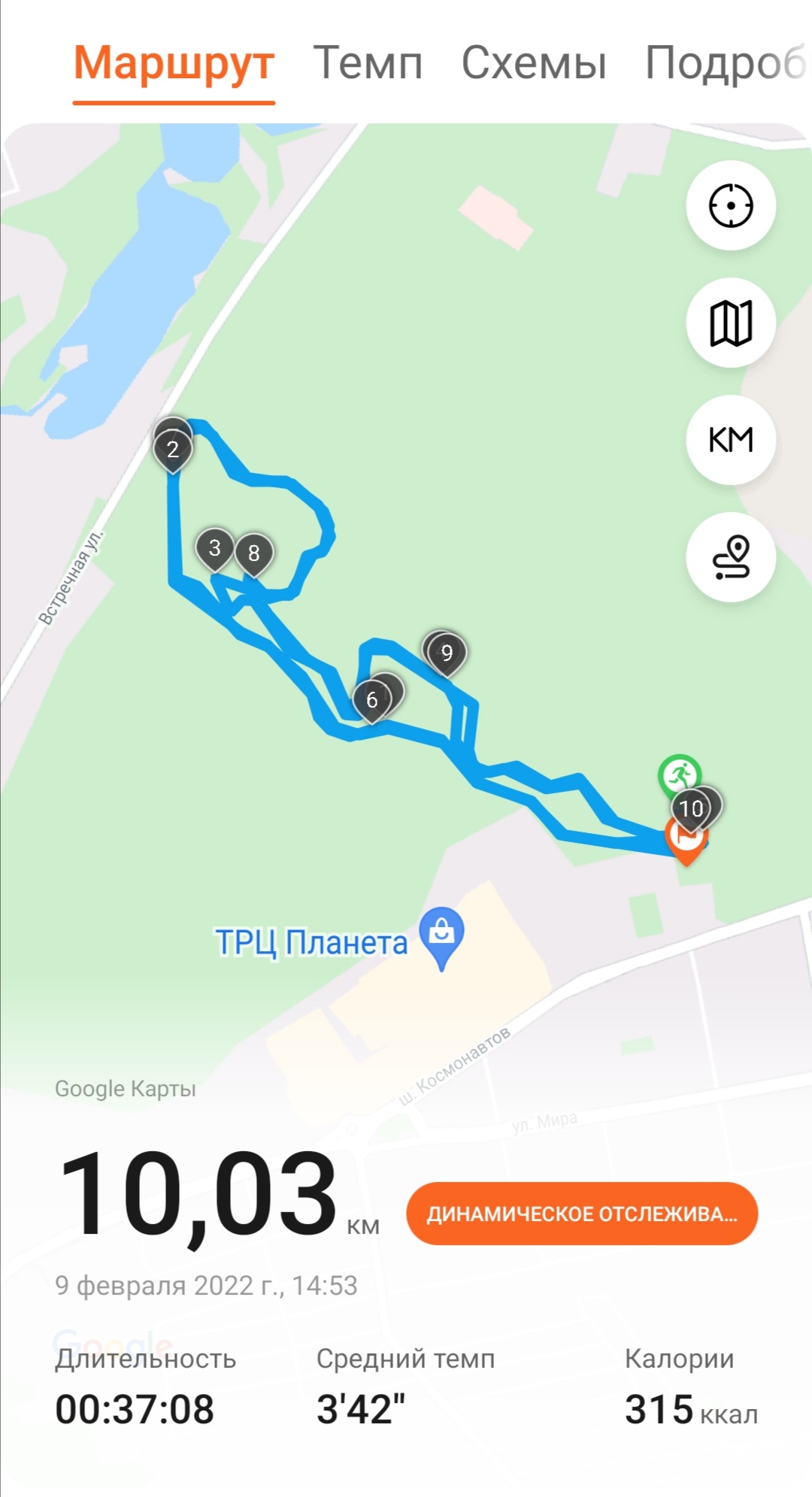Image resolution: width=812 pixels, height=1497 pixels.
Task: Select the Маршрут tab
Action: [174, 63]
